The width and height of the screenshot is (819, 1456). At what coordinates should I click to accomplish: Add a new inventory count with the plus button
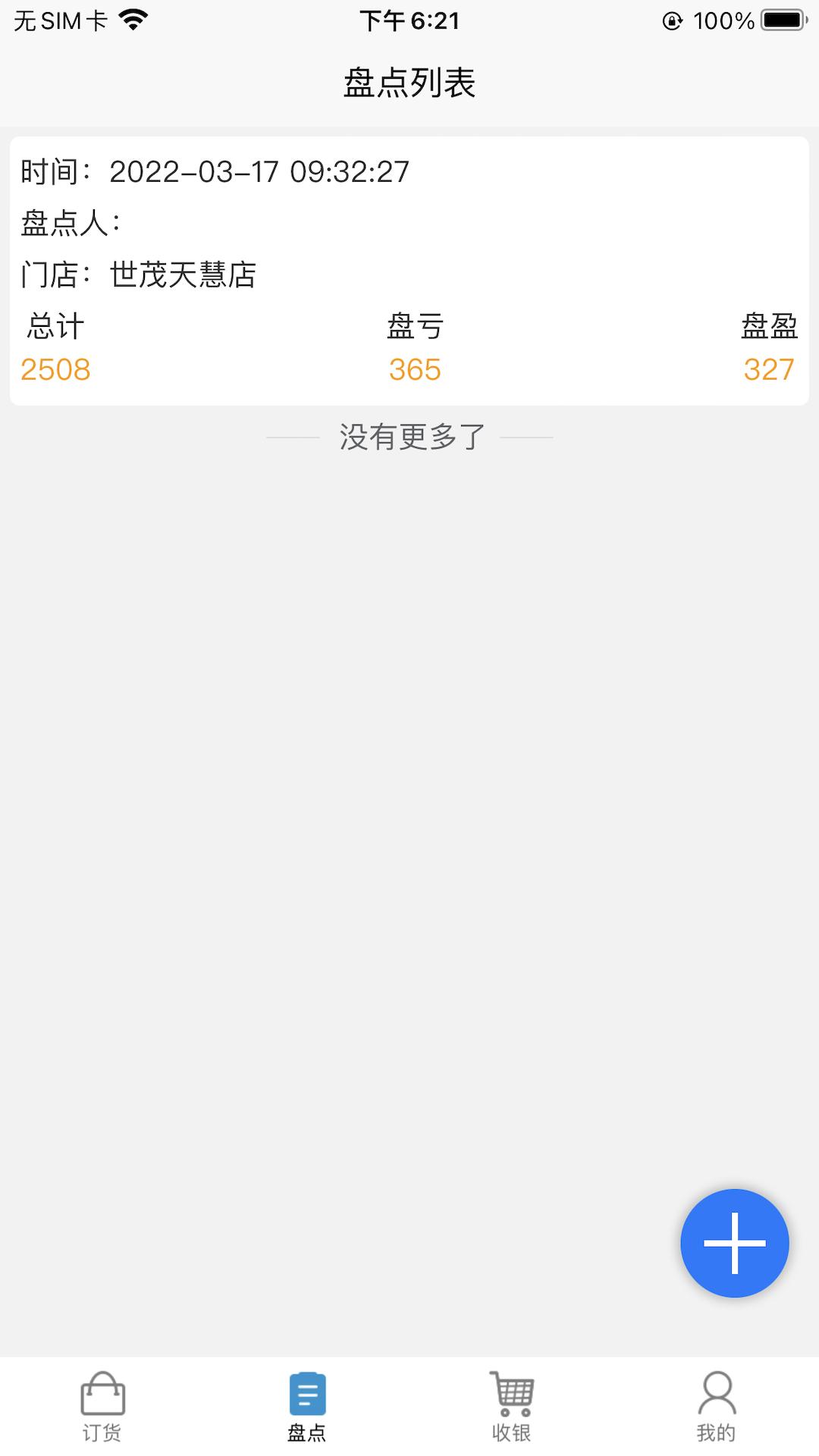point(734,1243)
